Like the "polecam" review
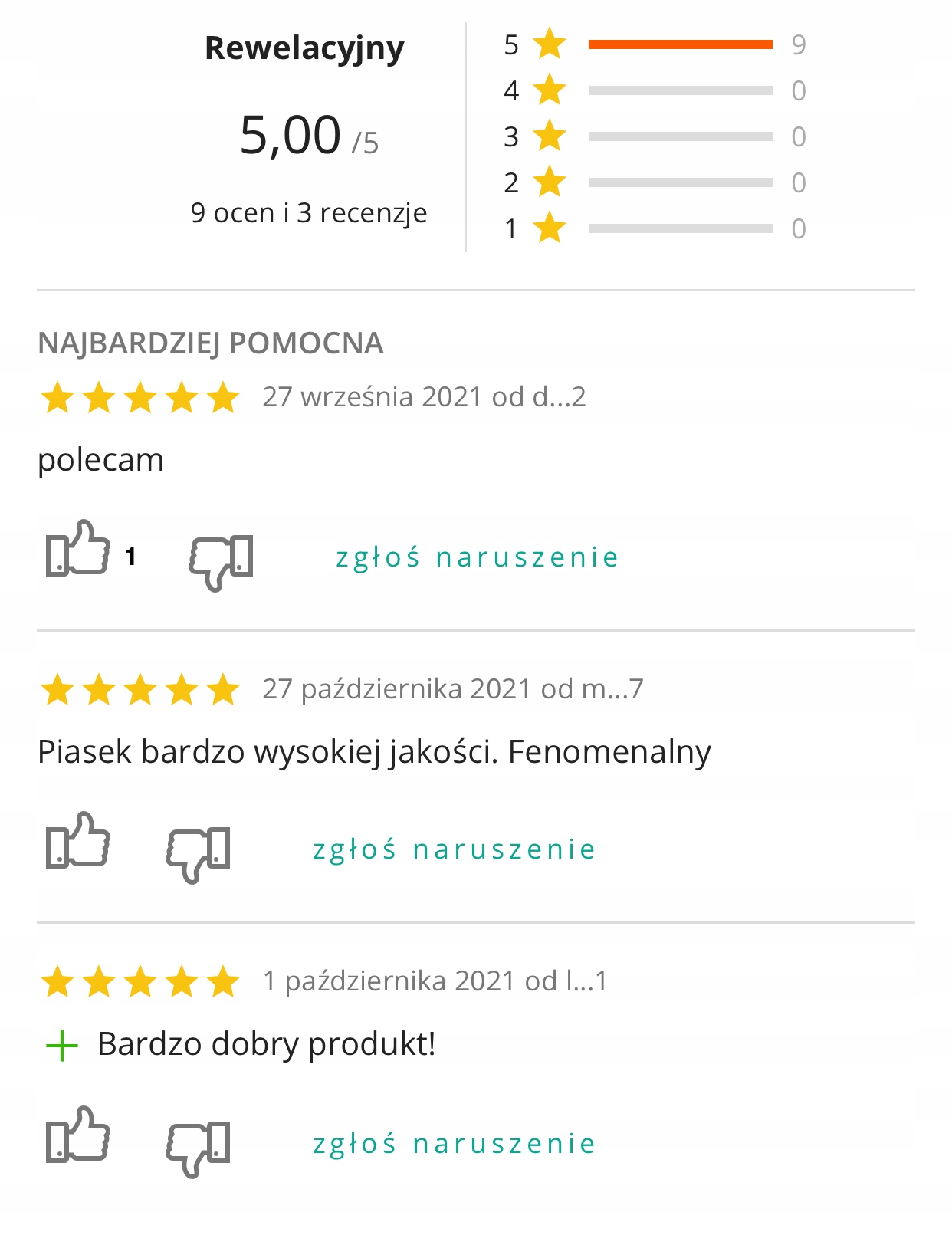952x1245 pixels. pos(78,550)
